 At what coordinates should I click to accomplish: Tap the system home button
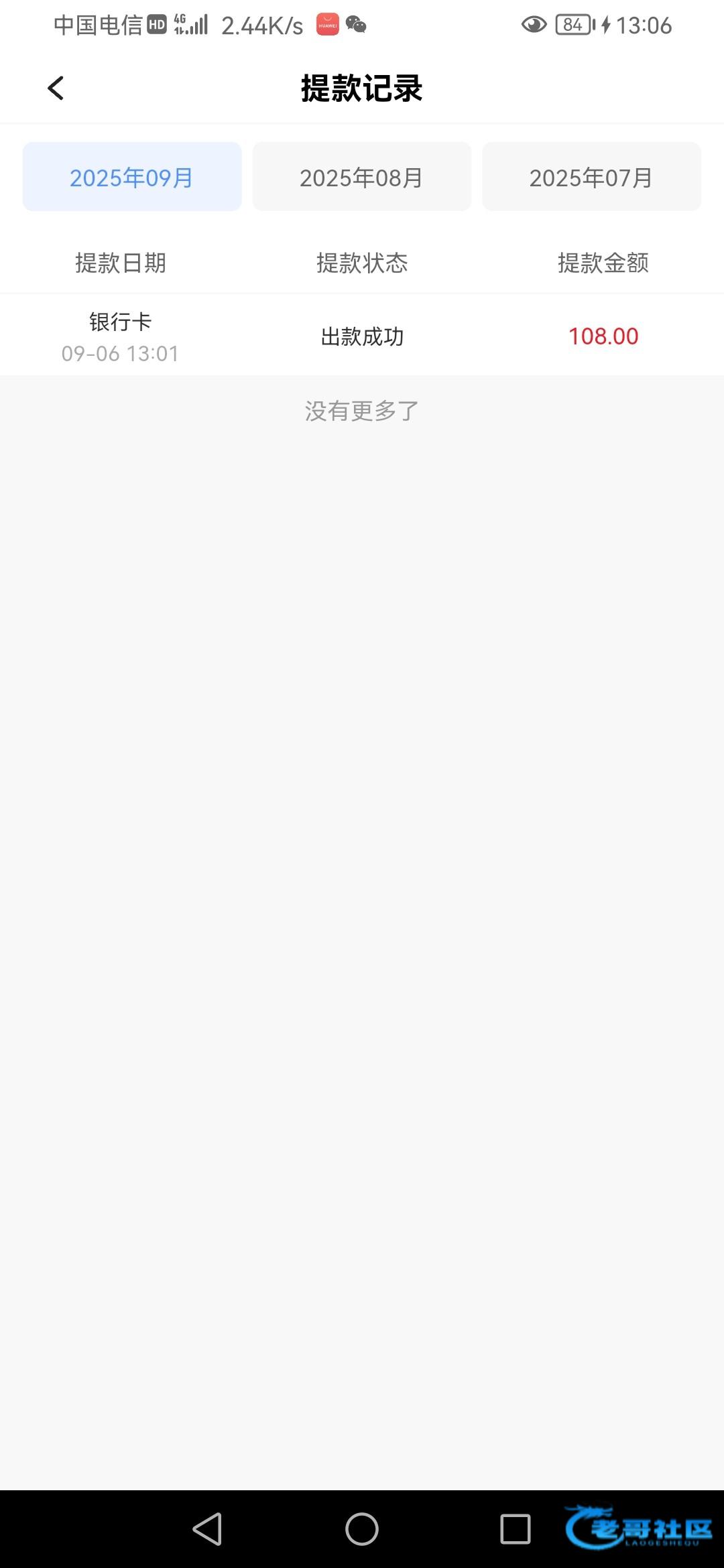362,1529
